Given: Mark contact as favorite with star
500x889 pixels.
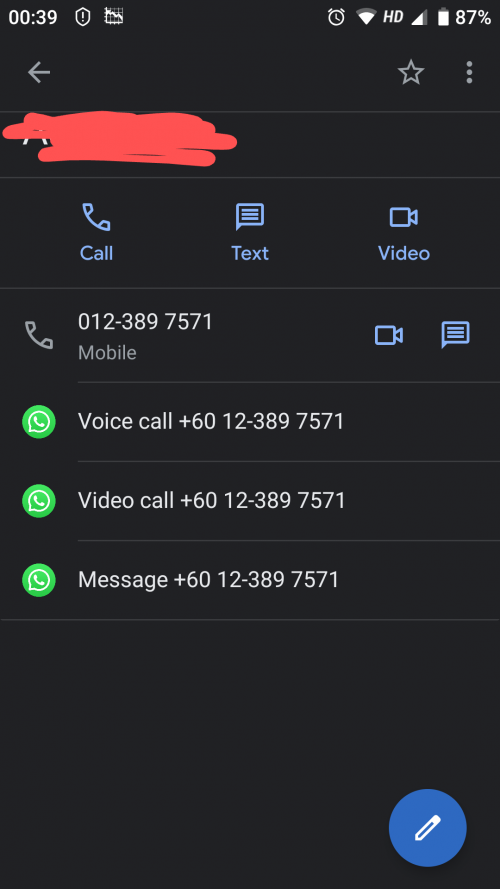Looking at the screenshot, I should tap(411, 73).
